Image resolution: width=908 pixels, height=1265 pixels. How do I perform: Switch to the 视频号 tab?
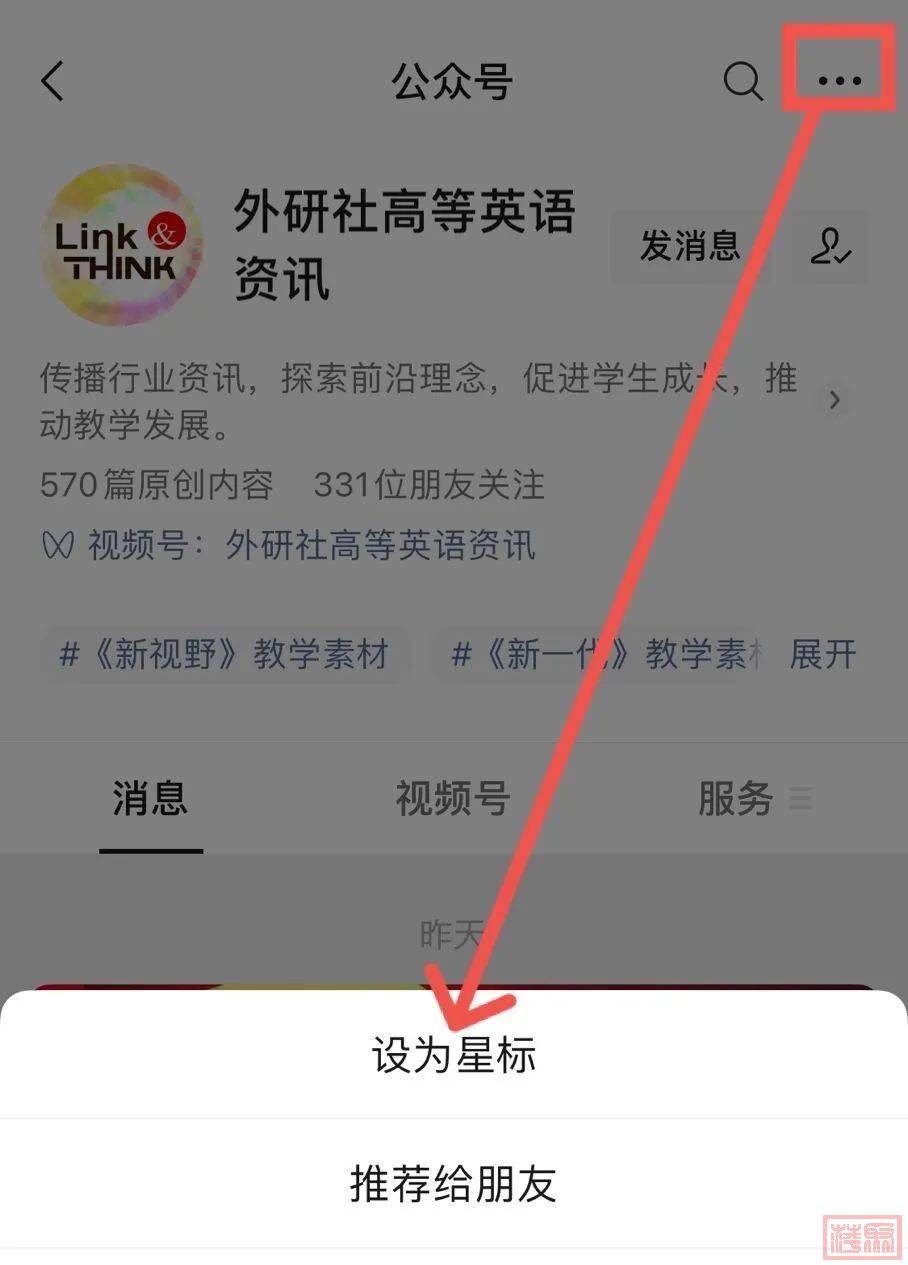[x=453, y=799]
